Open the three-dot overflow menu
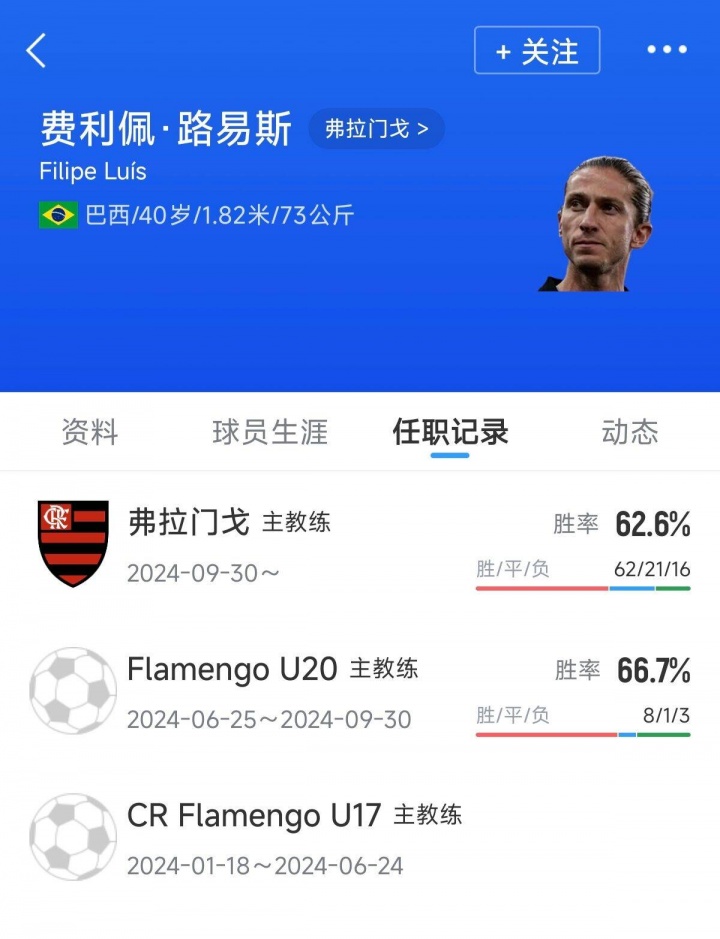This screenshot has width=720, height=939. pyautogui.click(x=667, y=50)
